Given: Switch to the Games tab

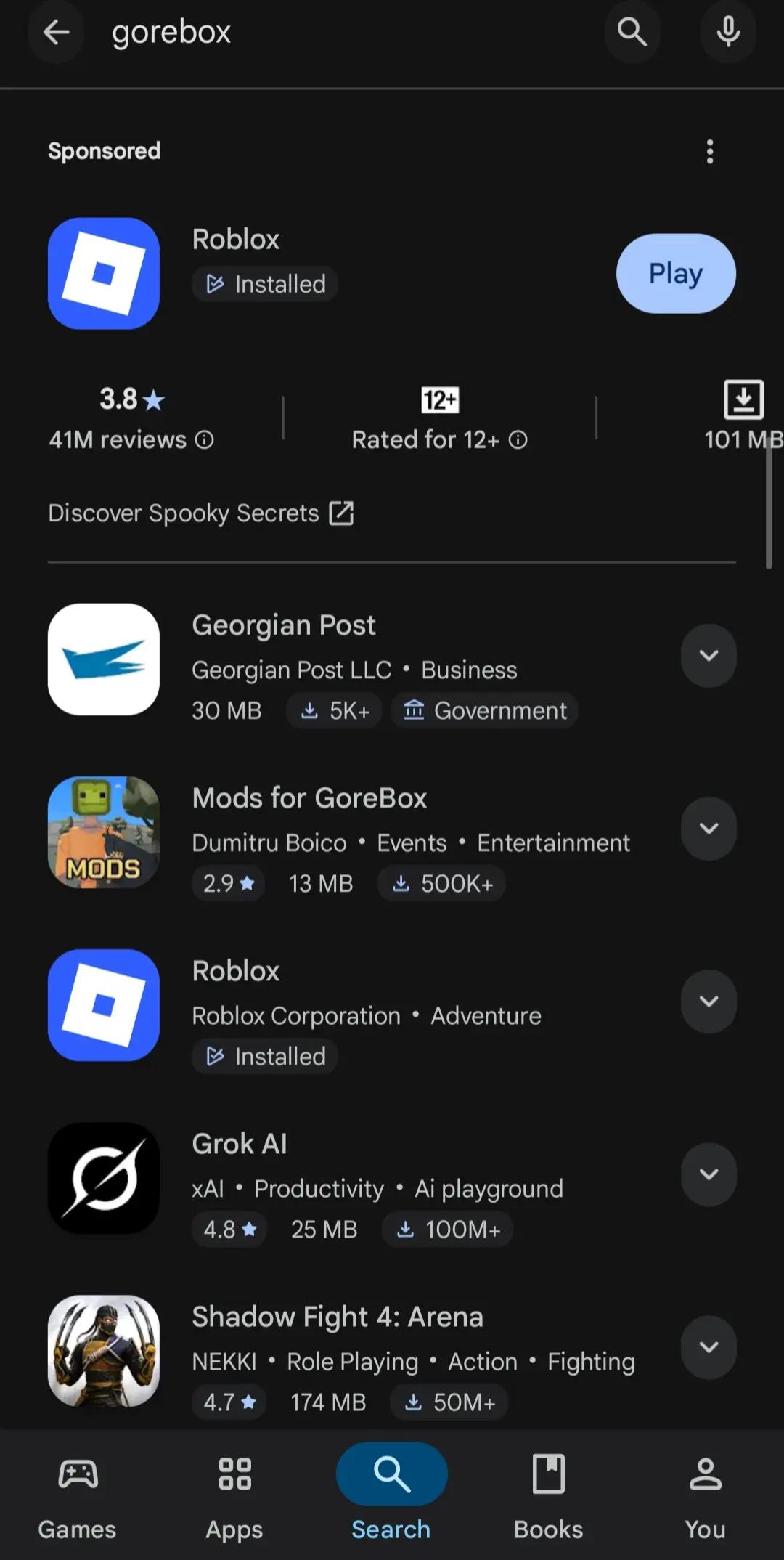Looking at the screenshot, I should pyautogui.click(x=78, y=1496).
